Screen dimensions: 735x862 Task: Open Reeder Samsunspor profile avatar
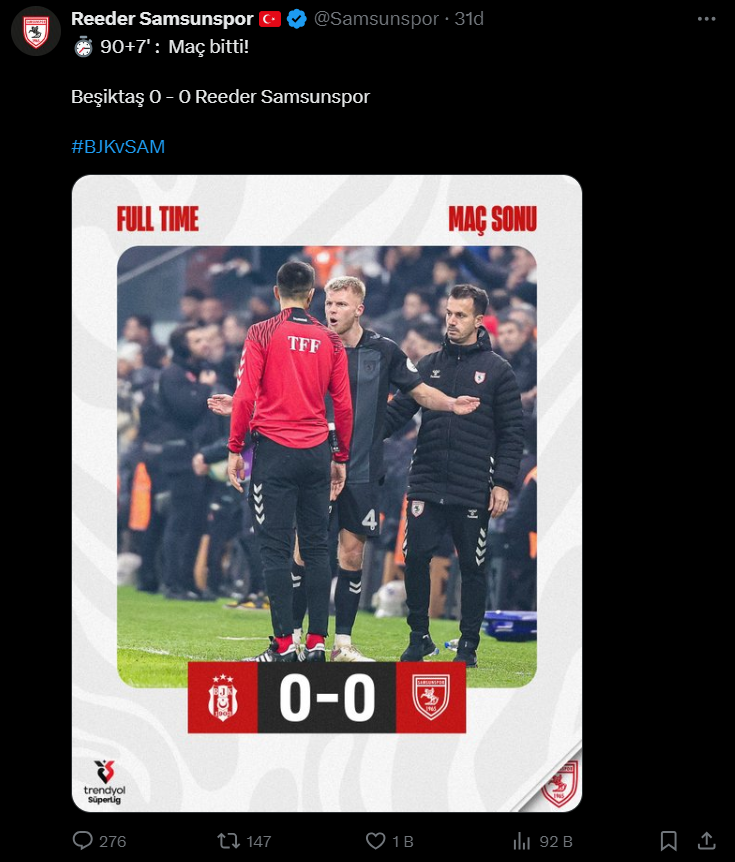pyautogui.click(x=36, y=31)
